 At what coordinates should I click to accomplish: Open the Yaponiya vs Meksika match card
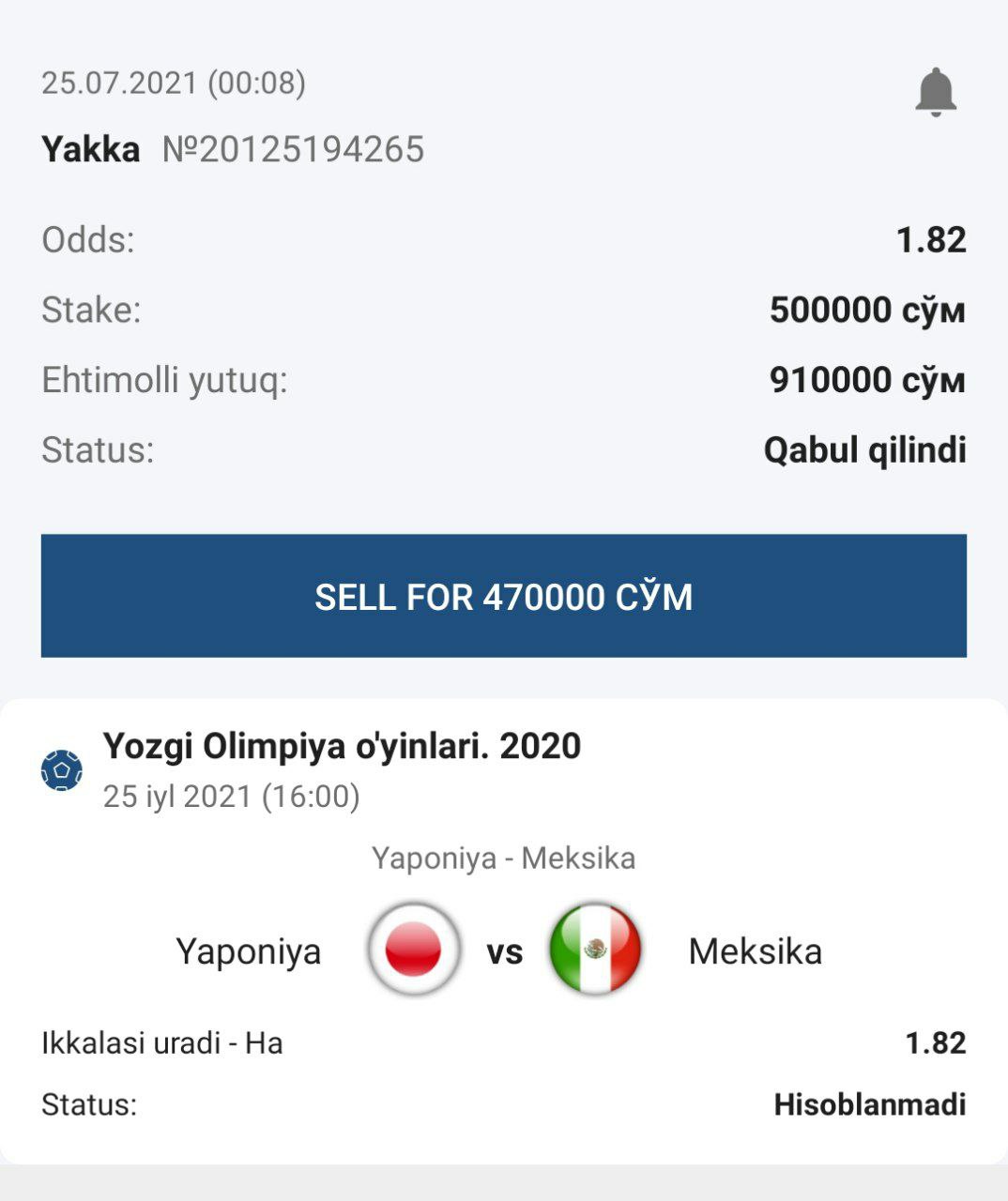504,950
